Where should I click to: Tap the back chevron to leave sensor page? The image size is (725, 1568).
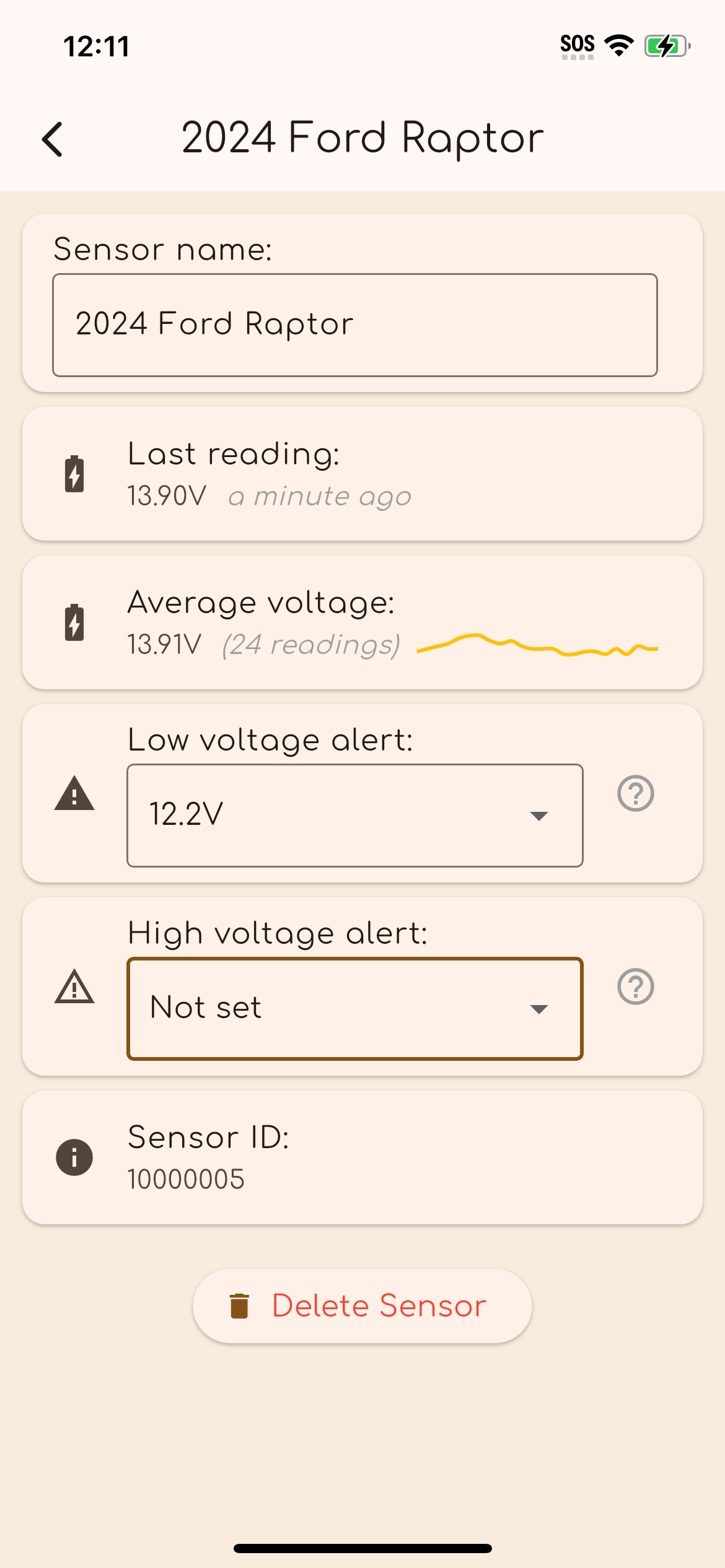(53, 139)
